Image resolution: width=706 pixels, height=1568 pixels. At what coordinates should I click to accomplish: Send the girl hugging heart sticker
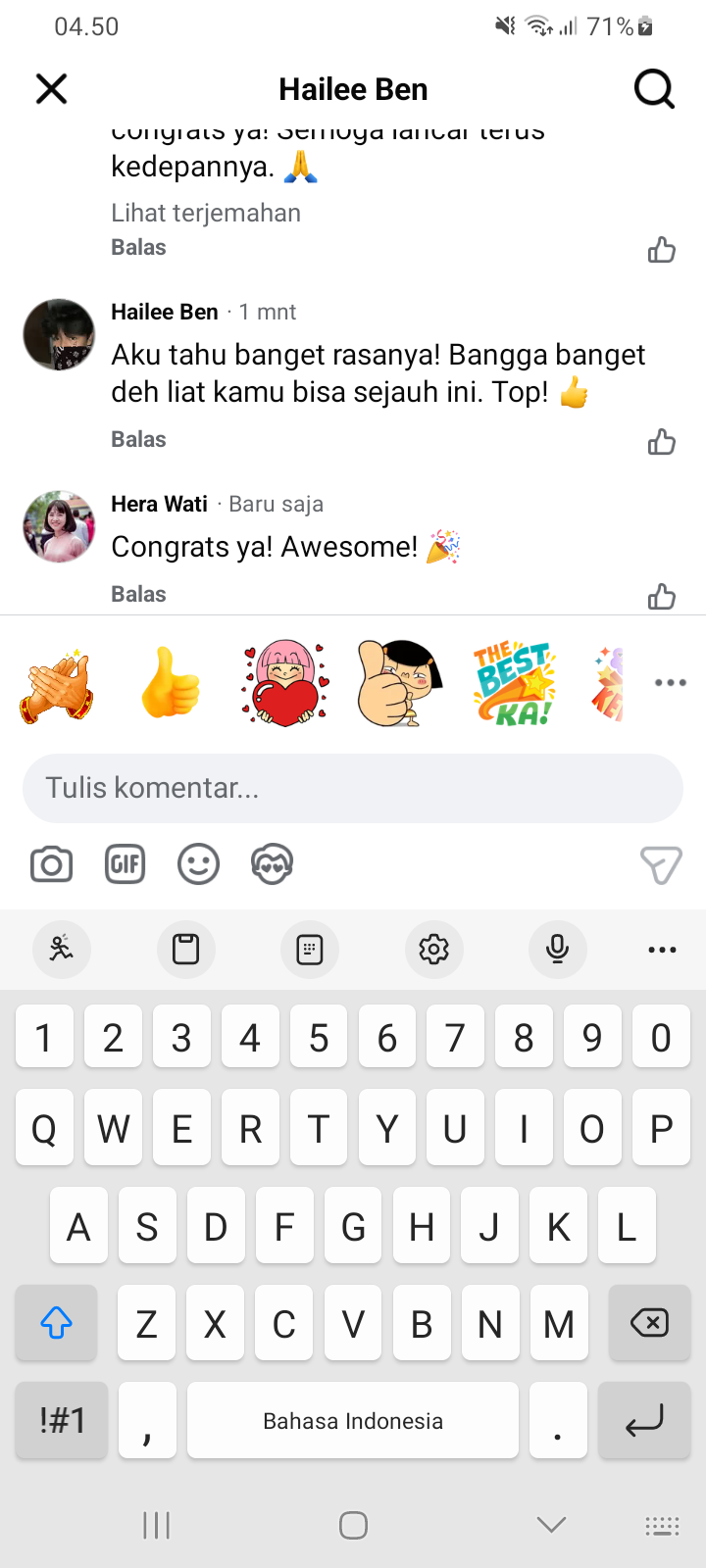[285, 684]
